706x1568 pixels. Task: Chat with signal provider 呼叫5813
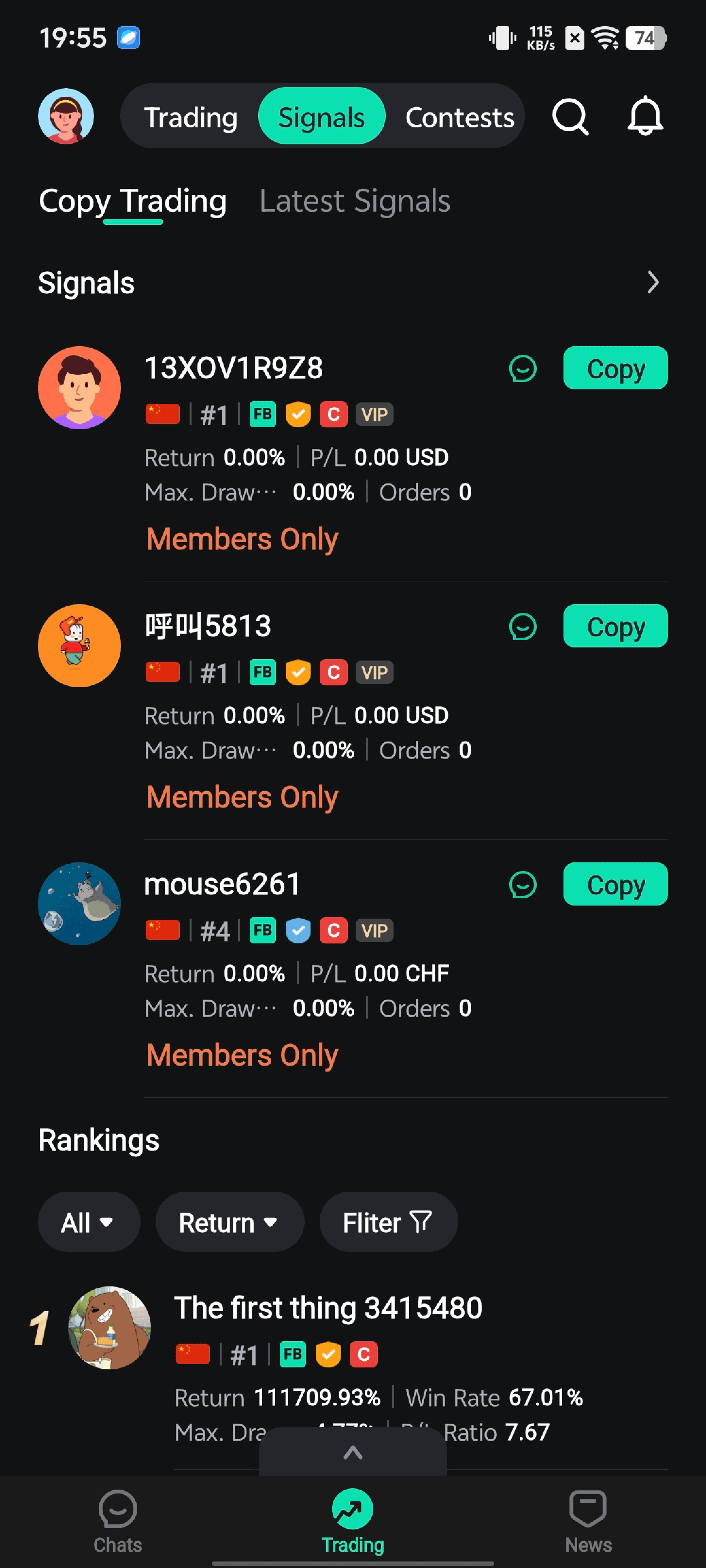coord(523,627)
